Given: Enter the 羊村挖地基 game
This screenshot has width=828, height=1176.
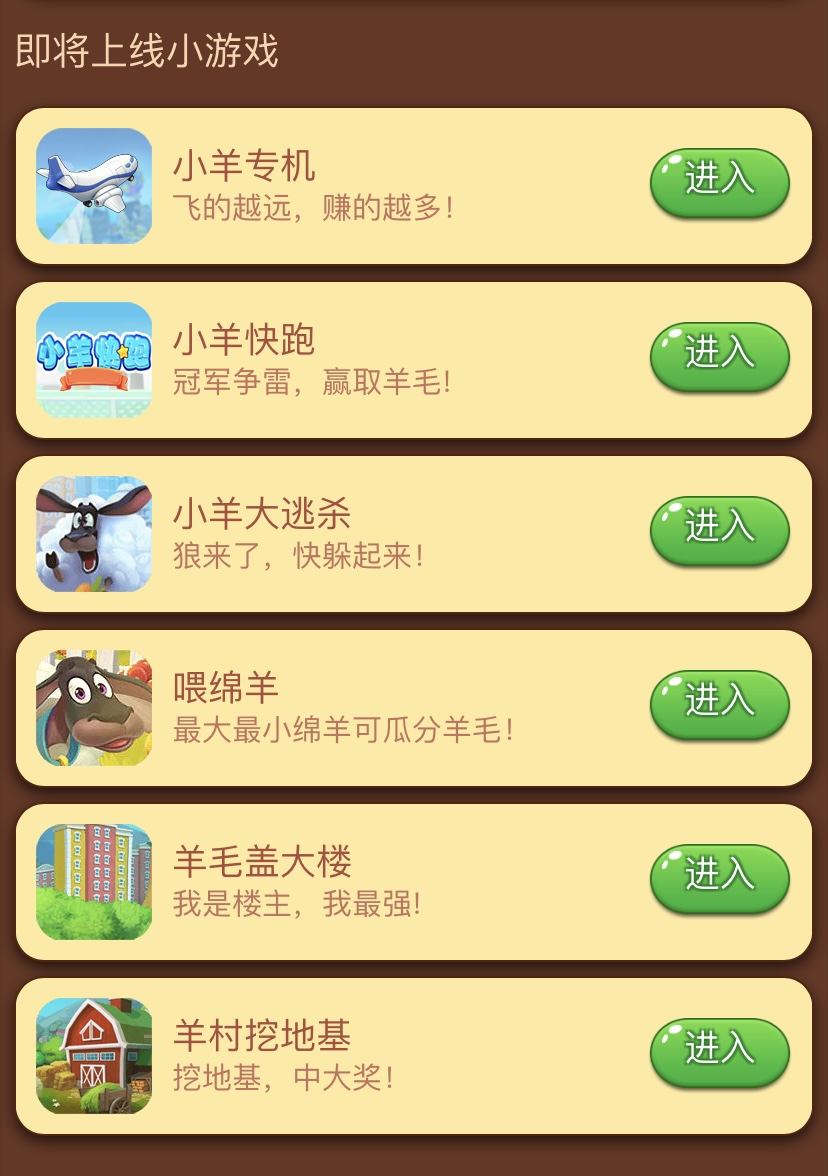Looking at the screenshot, I should click(x=719, y=1052).
